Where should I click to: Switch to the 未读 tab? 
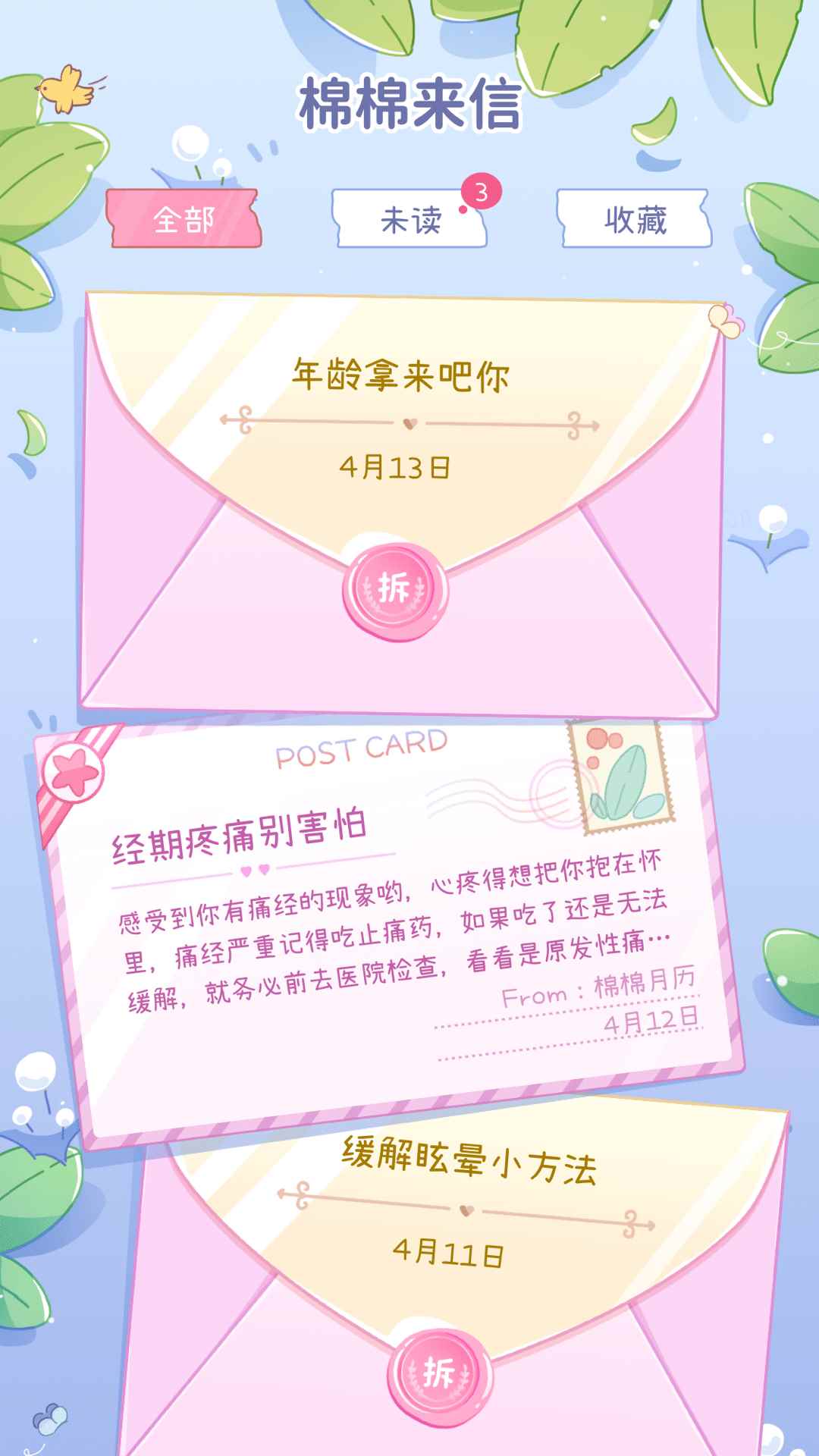[x=410, y=219]
